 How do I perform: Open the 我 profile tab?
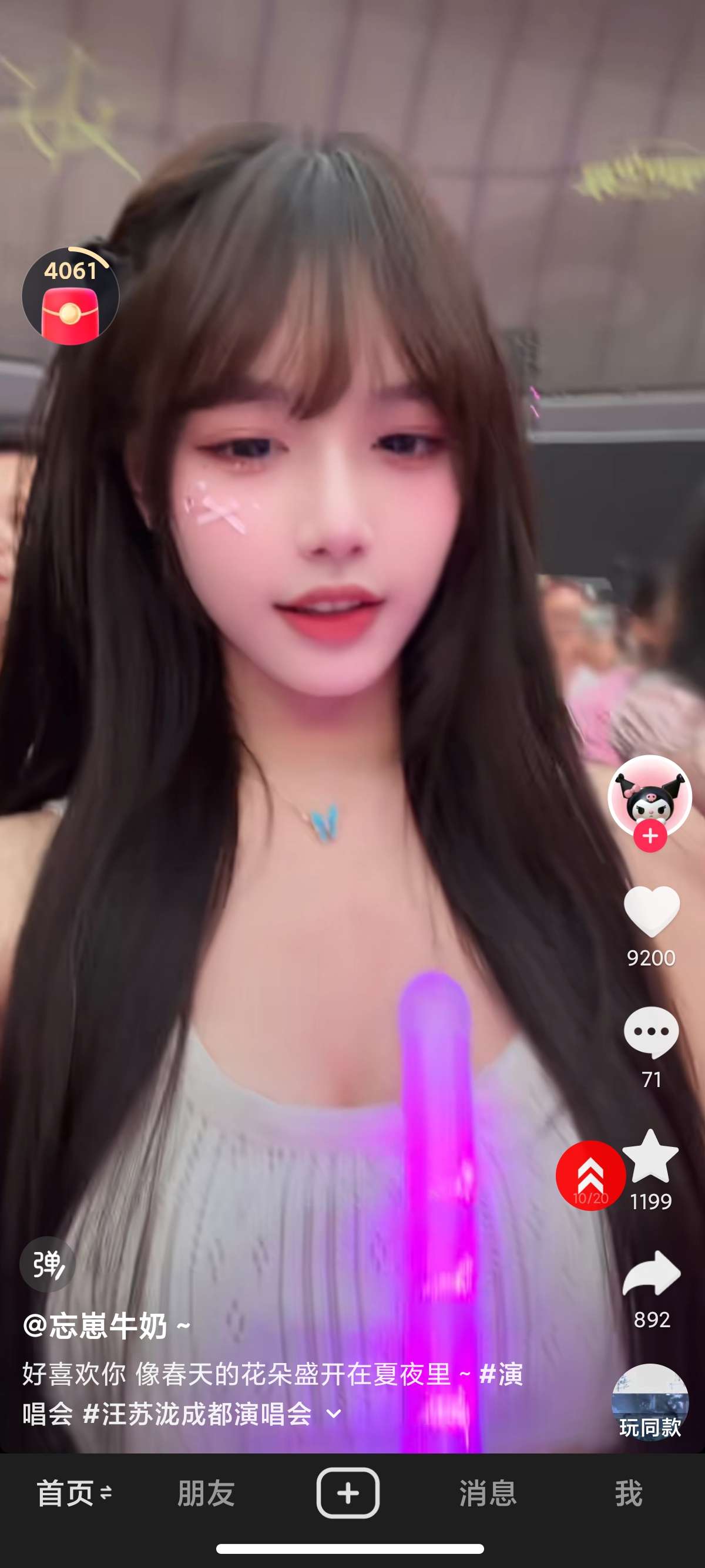(629, 1493)
